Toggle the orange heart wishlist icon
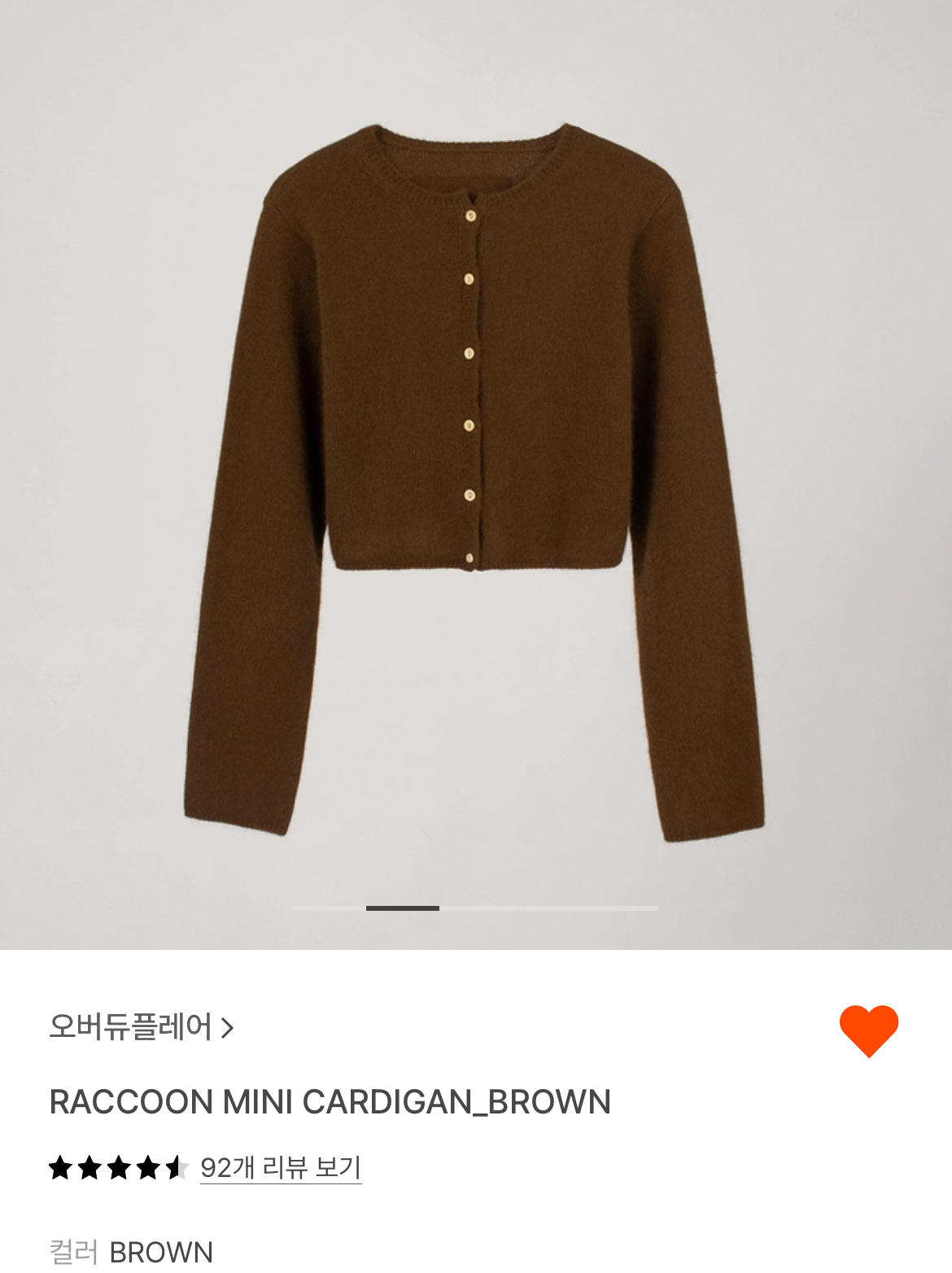This screenshot has width=952, height=1273. pos(868,1030)
